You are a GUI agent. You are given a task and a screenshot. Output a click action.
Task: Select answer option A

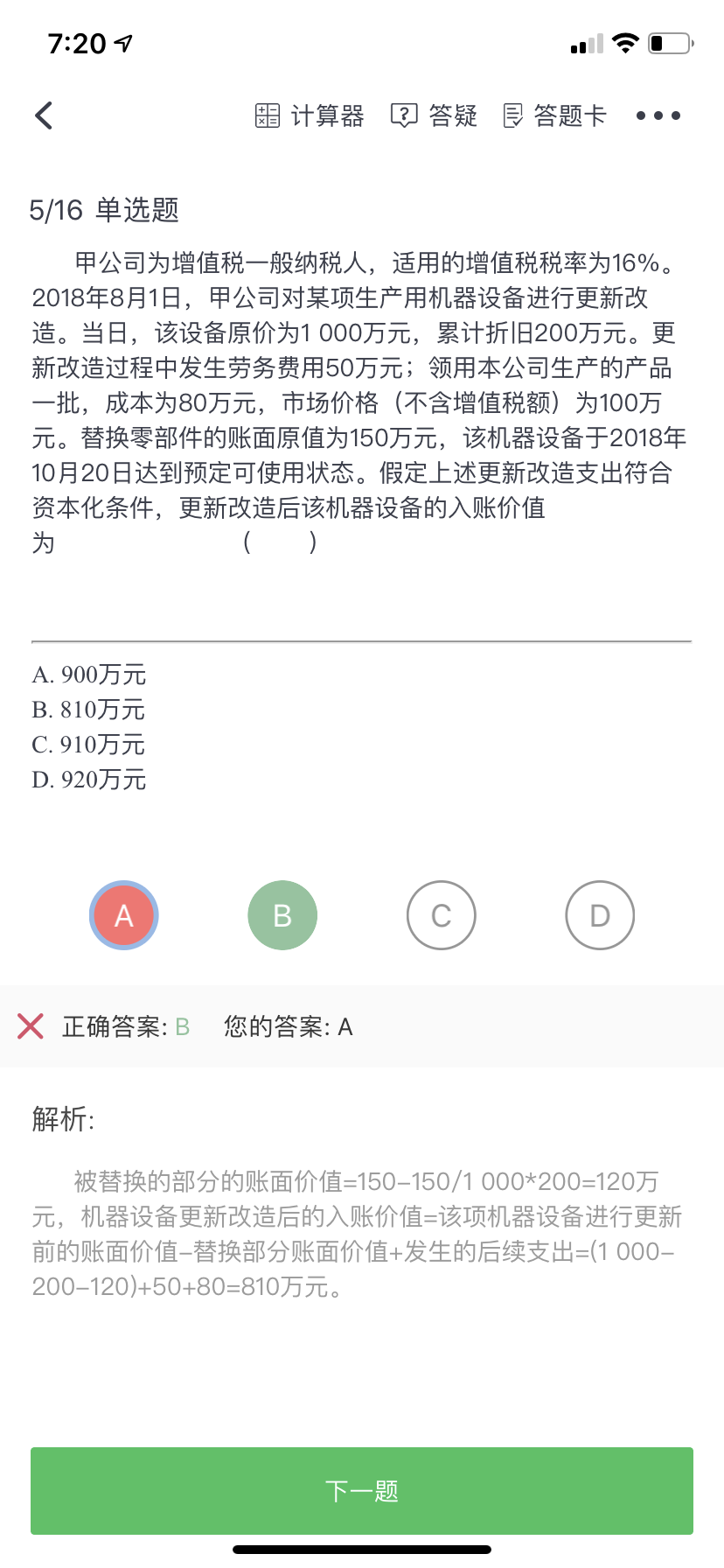(124, 915)
